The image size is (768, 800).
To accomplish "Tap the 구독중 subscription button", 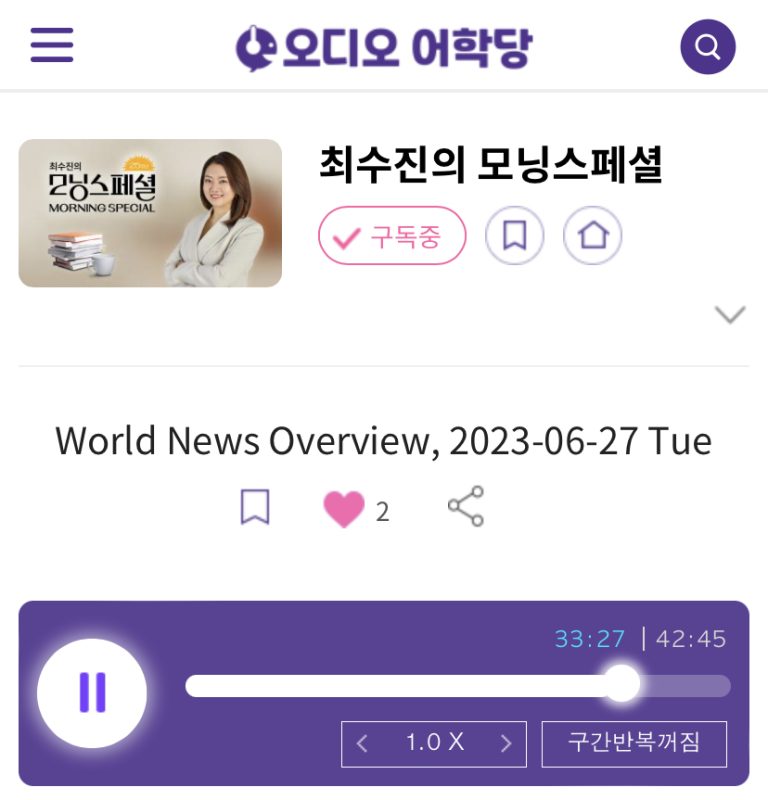I will point(392,236).
